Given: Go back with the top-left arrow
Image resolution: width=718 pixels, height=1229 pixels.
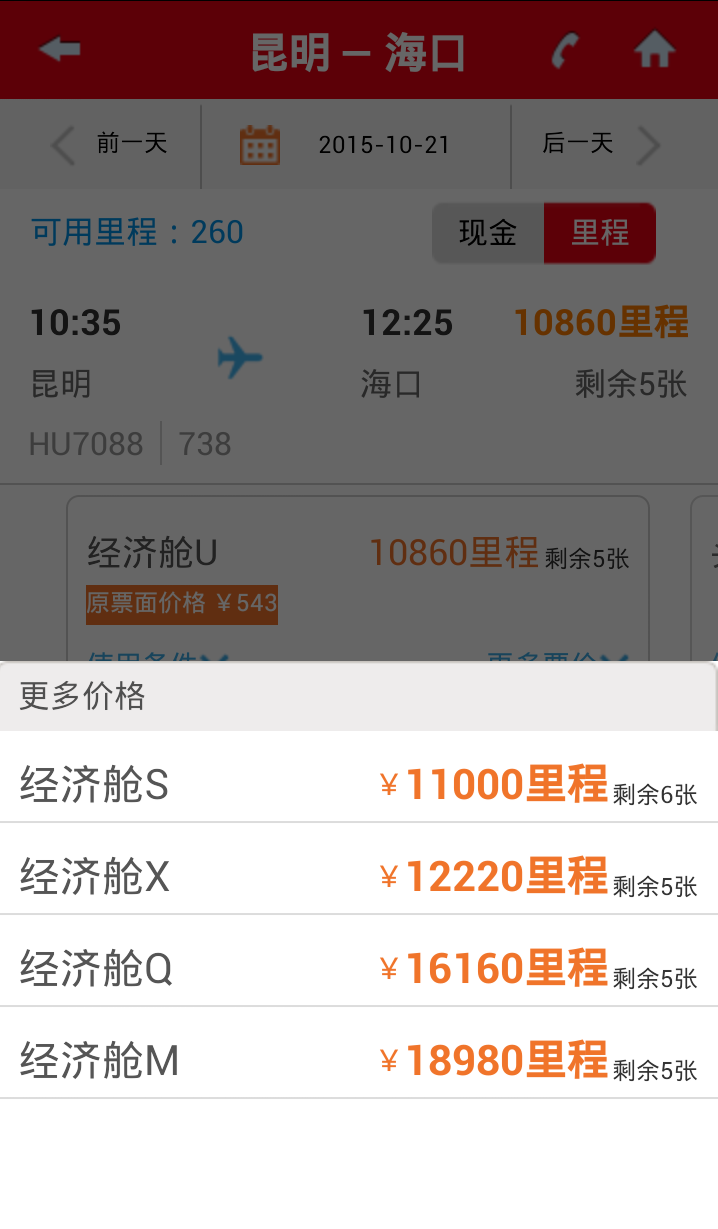Looking at the screenshot, I should pyautogui.click(x=60, y=49).
